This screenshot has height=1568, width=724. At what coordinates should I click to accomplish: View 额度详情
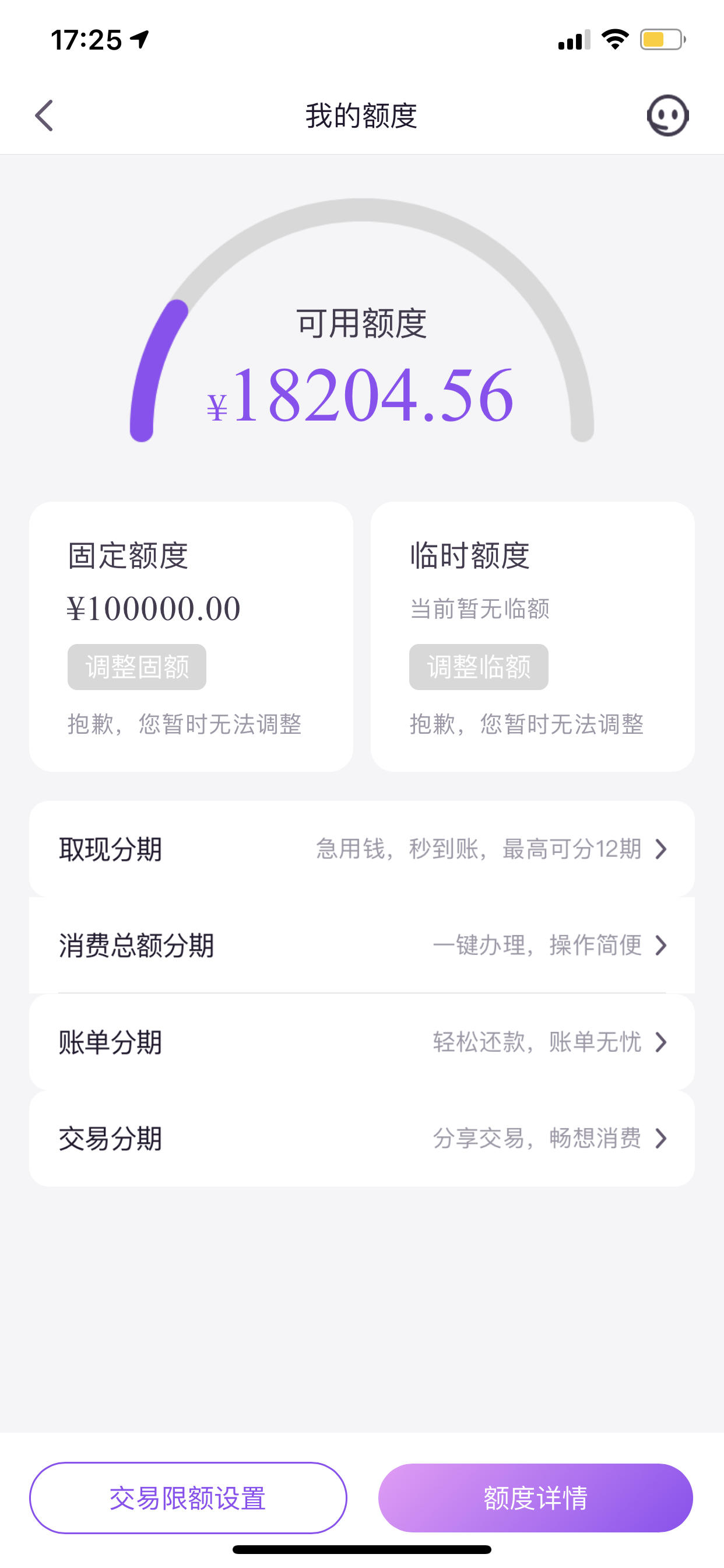pyautogui.click(x=535, y=1498)
